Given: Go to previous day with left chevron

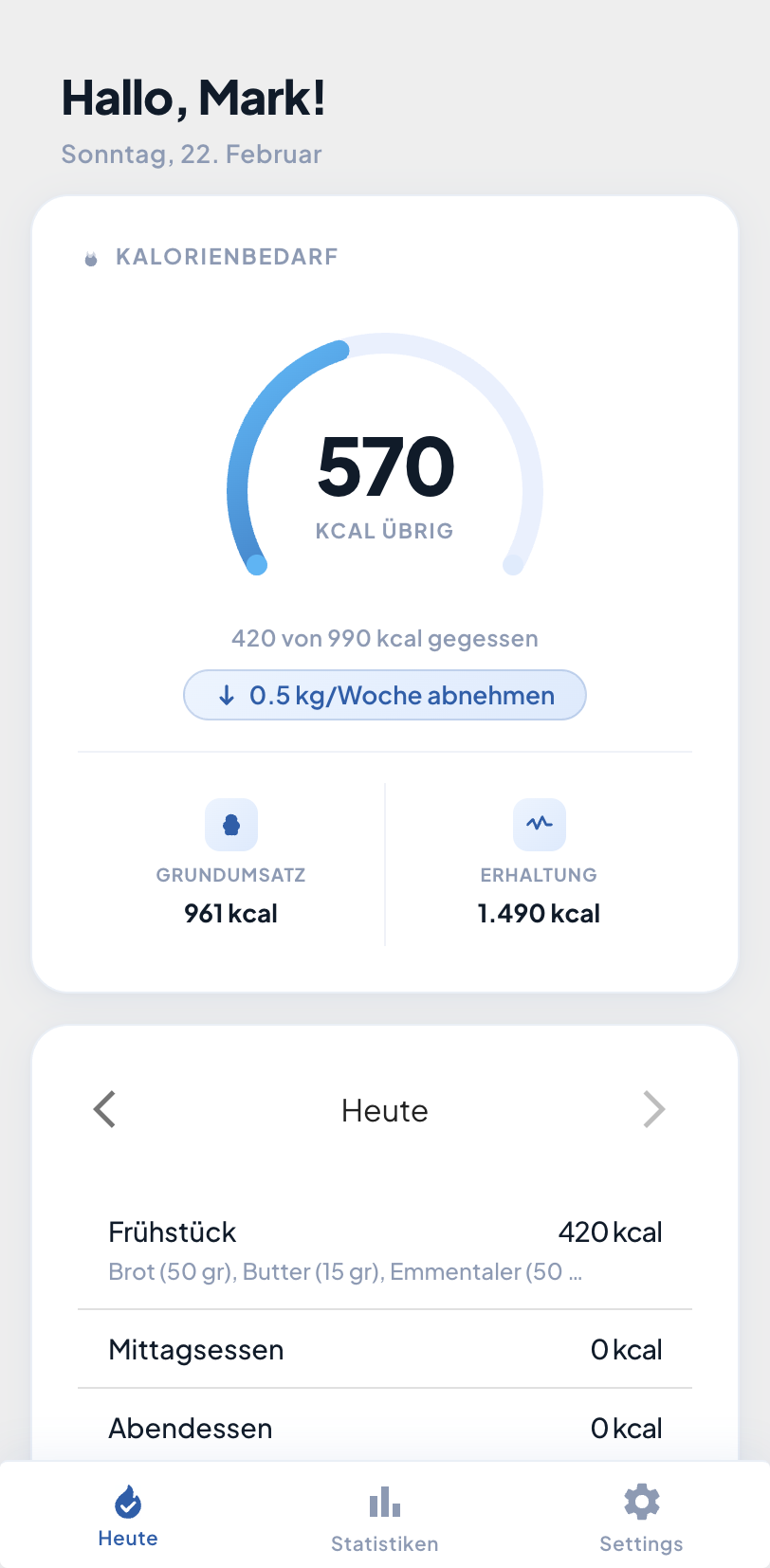Looking at the screenshot, I should [104, 1109].
